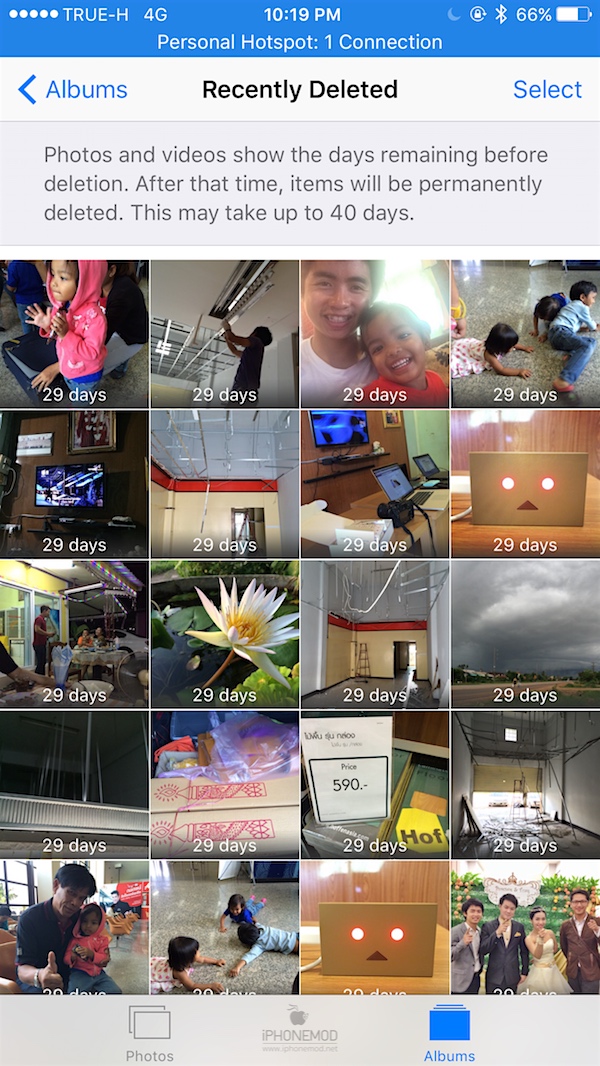Screen dimensions: 600x1066
Task: Tap Select to choose photos
Action: 547,89
